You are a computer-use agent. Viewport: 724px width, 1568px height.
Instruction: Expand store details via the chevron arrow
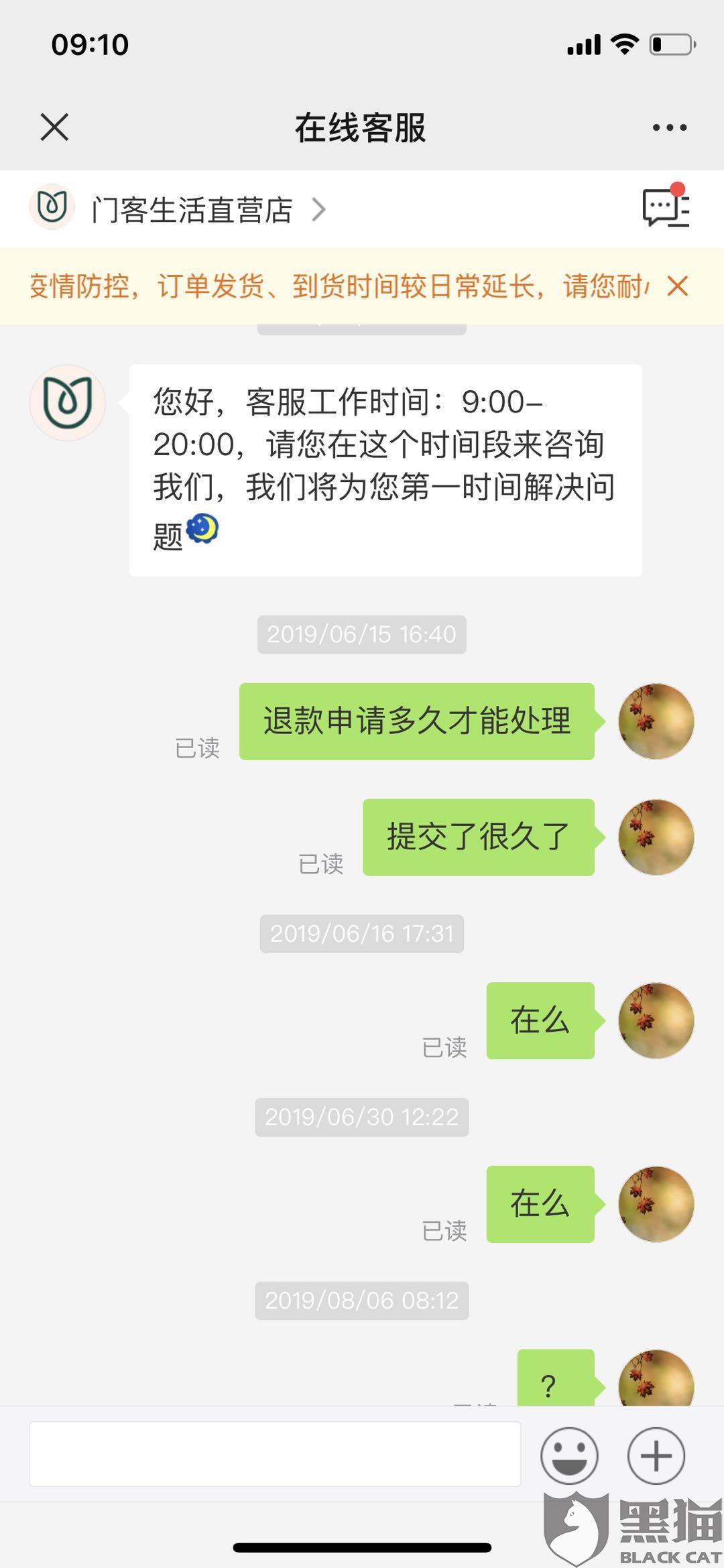click(x=320, y=208)
